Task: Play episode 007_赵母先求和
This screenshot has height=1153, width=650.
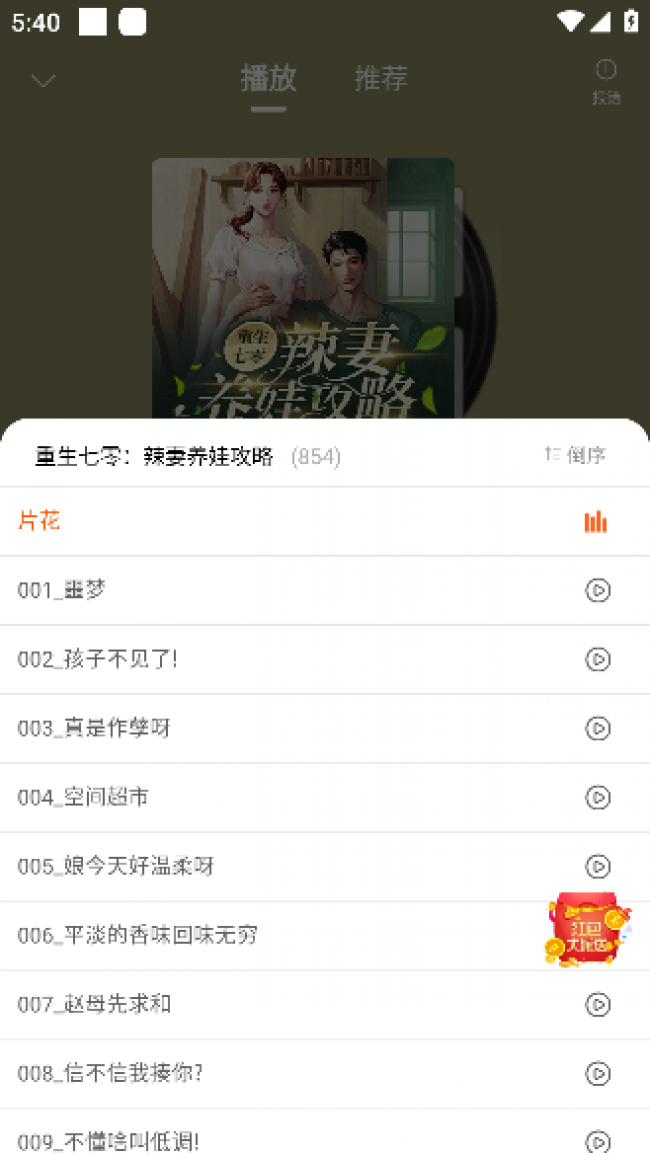Action: 597,1004
